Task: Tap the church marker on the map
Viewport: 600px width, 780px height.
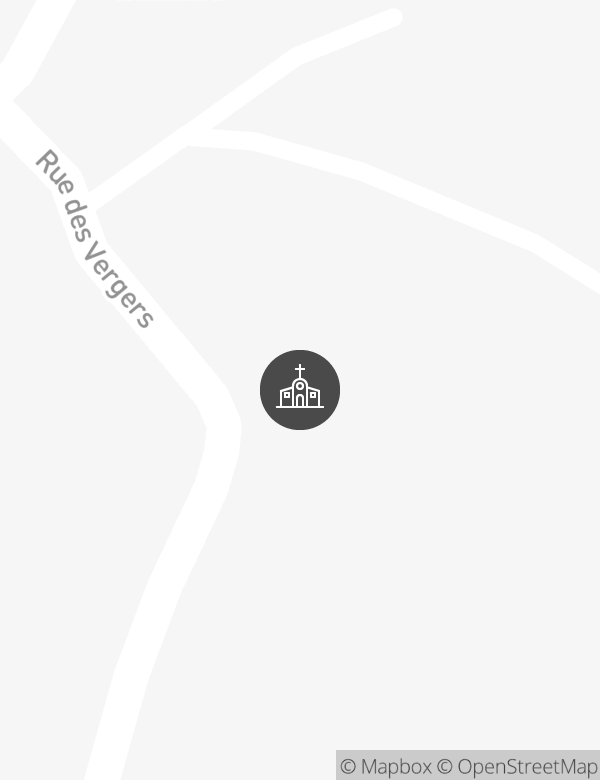Action: pyautogui.click(x=300, y=390)
